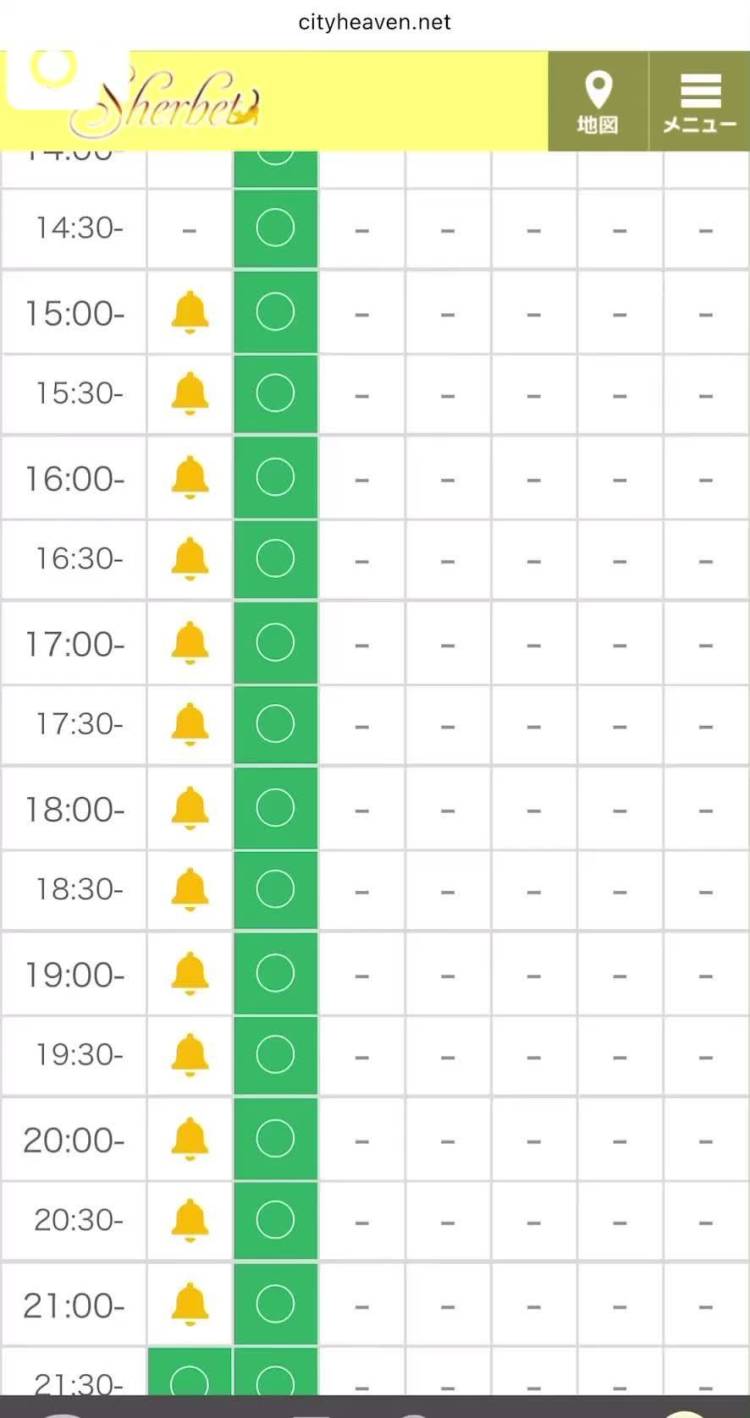Reserve the green circle slot at 15:30
Screen dimensions: 750x1418
point(275,394)
